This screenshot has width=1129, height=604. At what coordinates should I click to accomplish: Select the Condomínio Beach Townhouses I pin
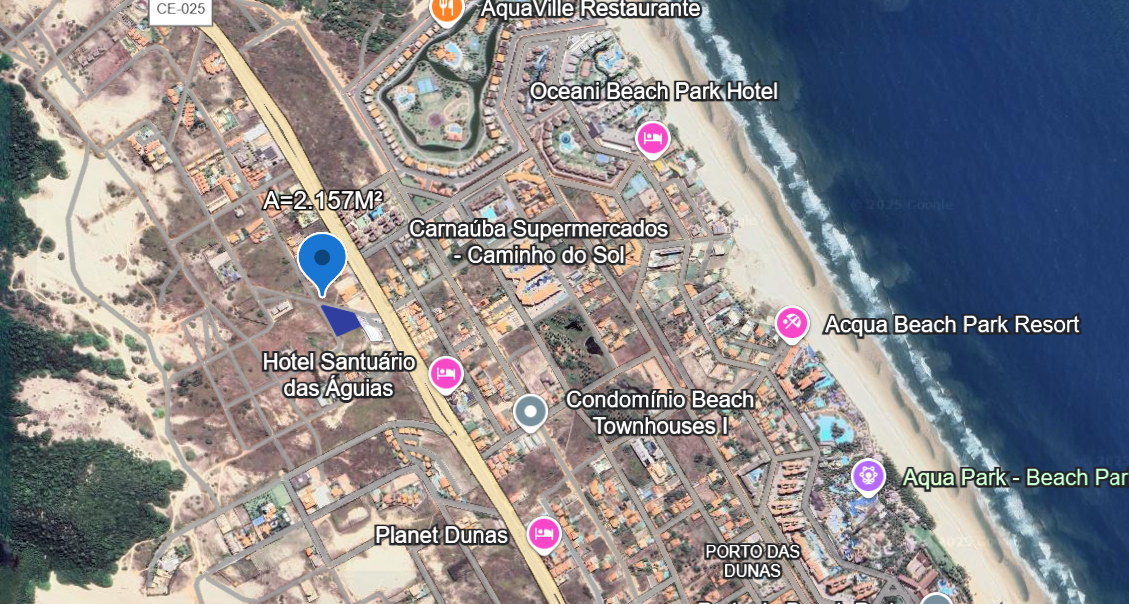(x=530, y=411)
